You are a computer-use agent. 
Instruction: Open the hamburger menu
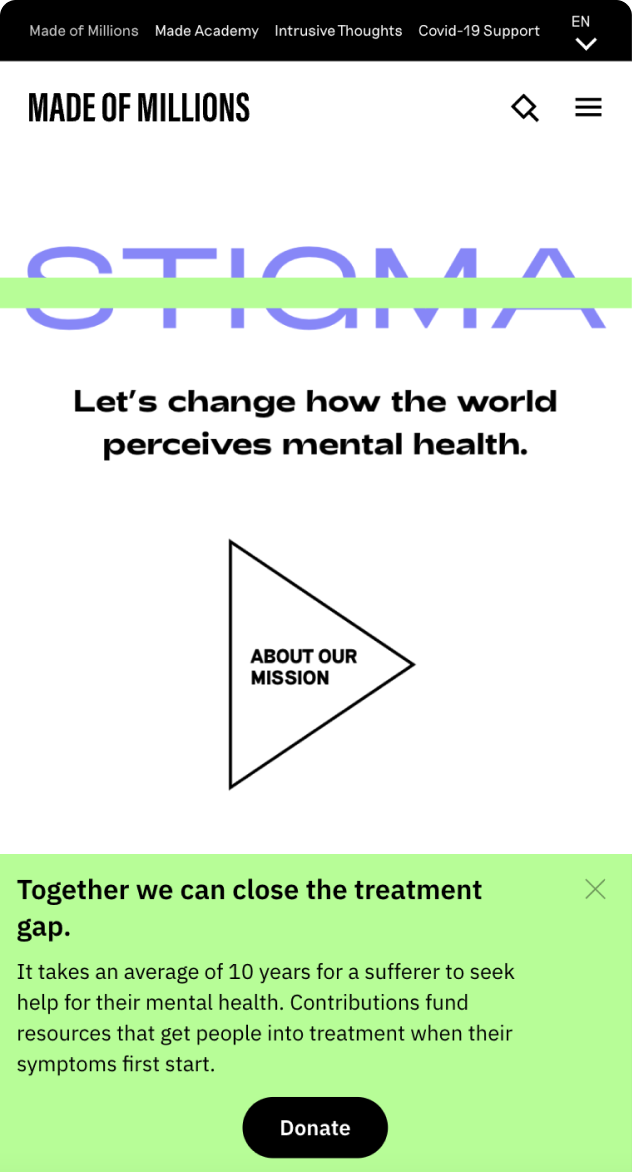[x=588, y=108]
